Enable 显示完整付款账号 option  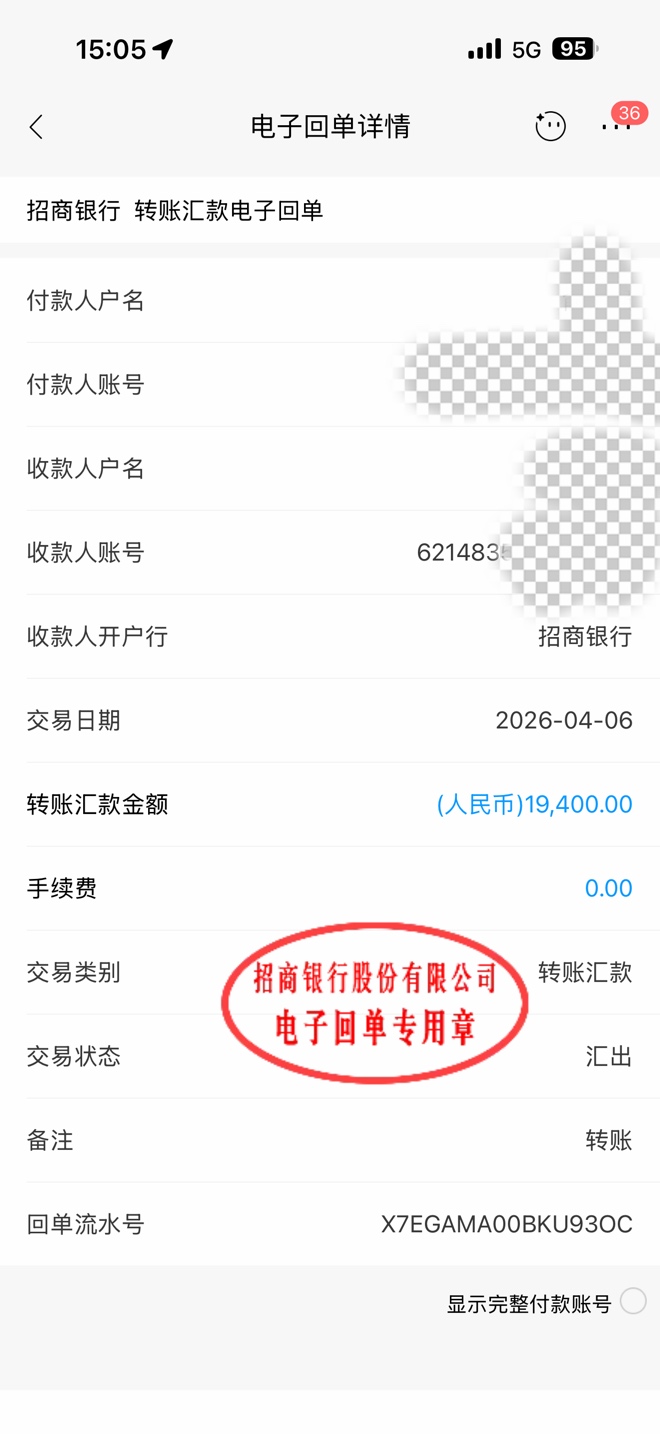pos(632,1301)
